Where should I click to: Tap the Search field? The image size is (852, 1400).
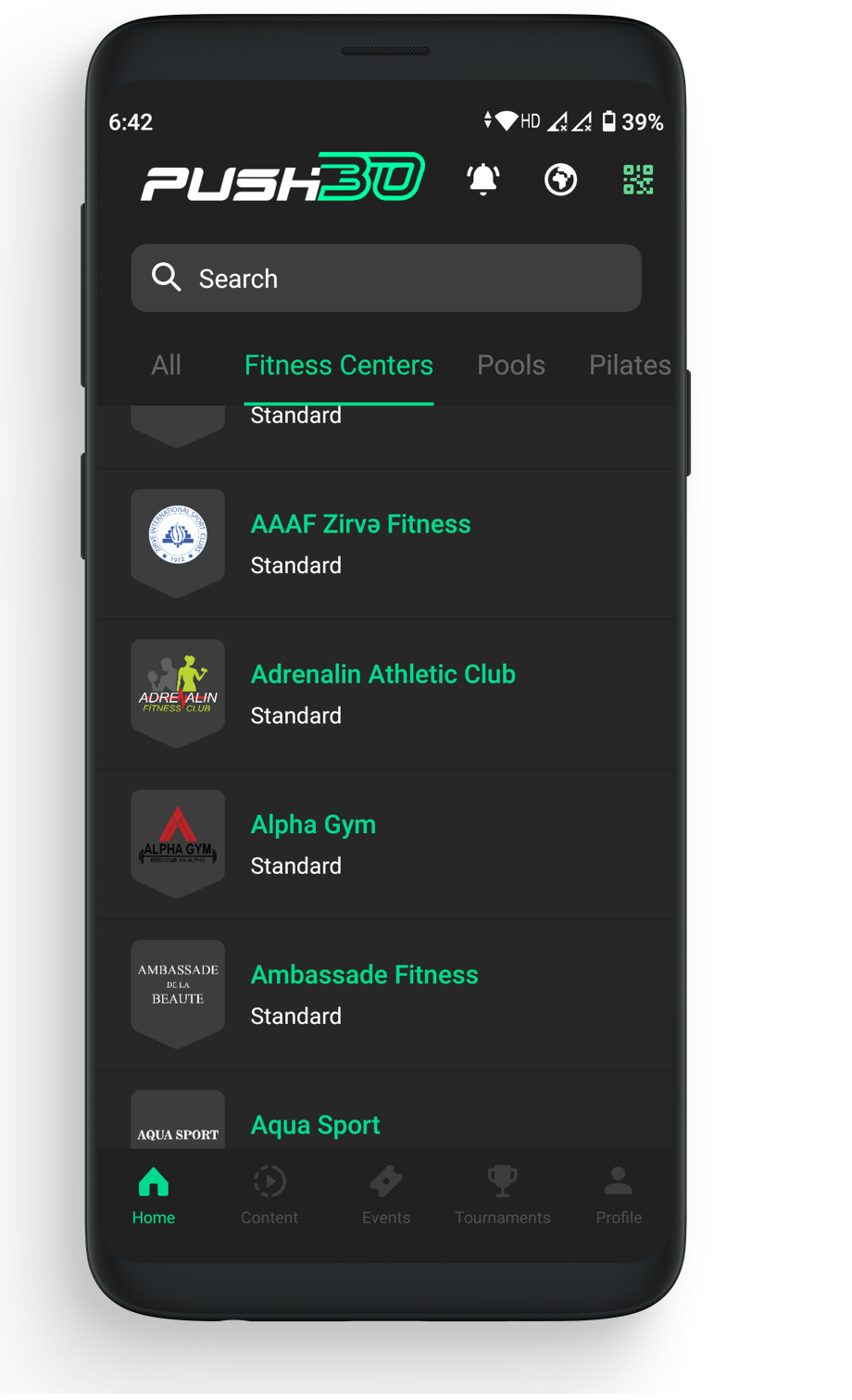click(386, 278)
